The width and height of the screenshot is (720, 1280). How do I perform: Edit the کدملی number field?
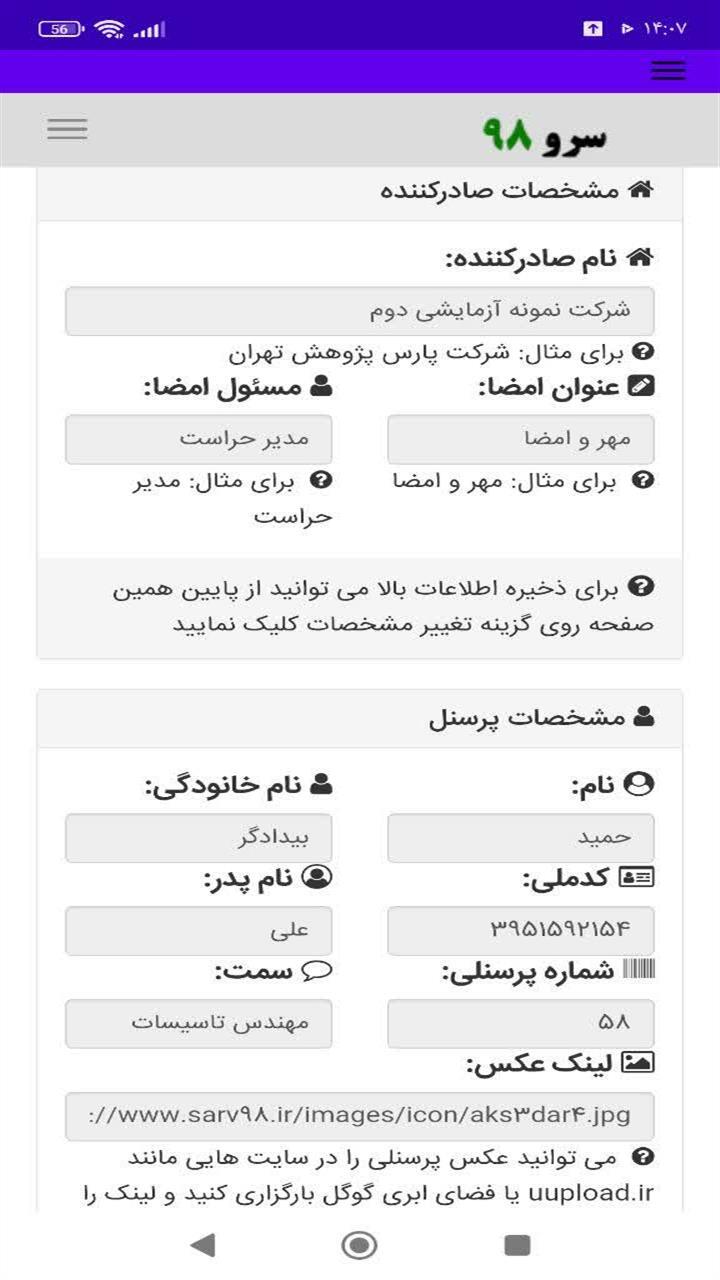click(x=521, y=931)
